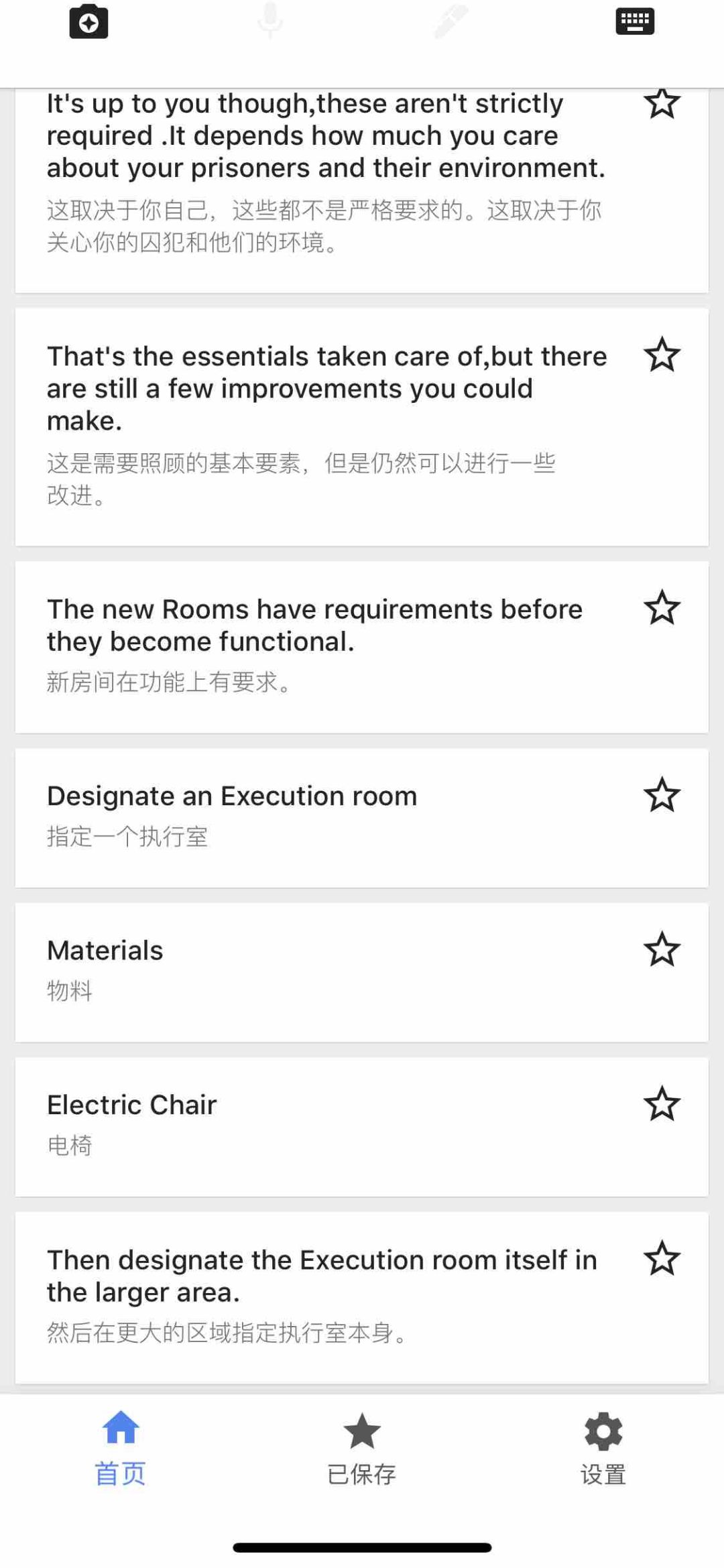
Task: Star 'That's the essentials taken care of' entry
Action: coord(662,355)
